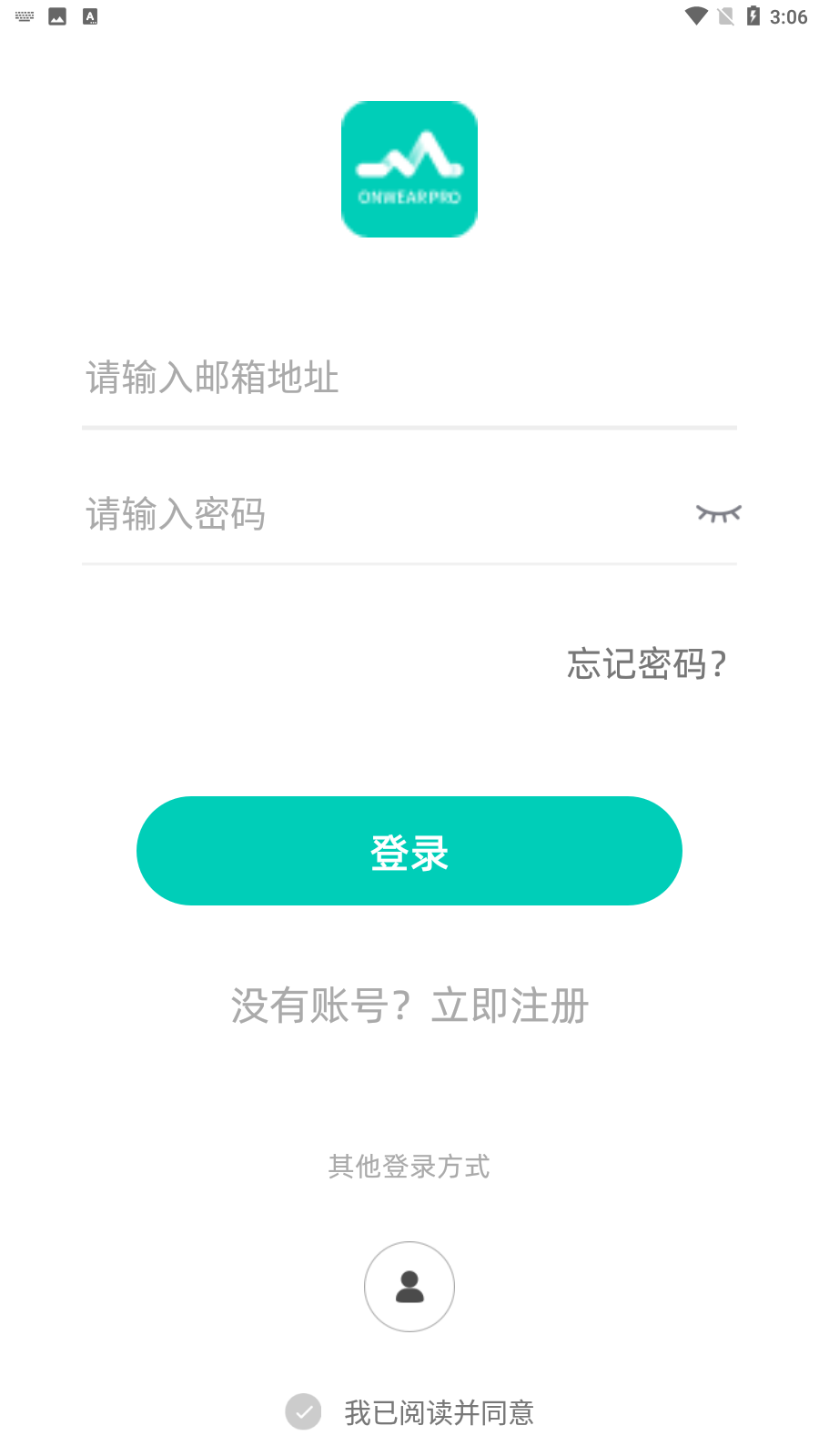Tap the 没有账号 prompt text

coord(318,1006)
